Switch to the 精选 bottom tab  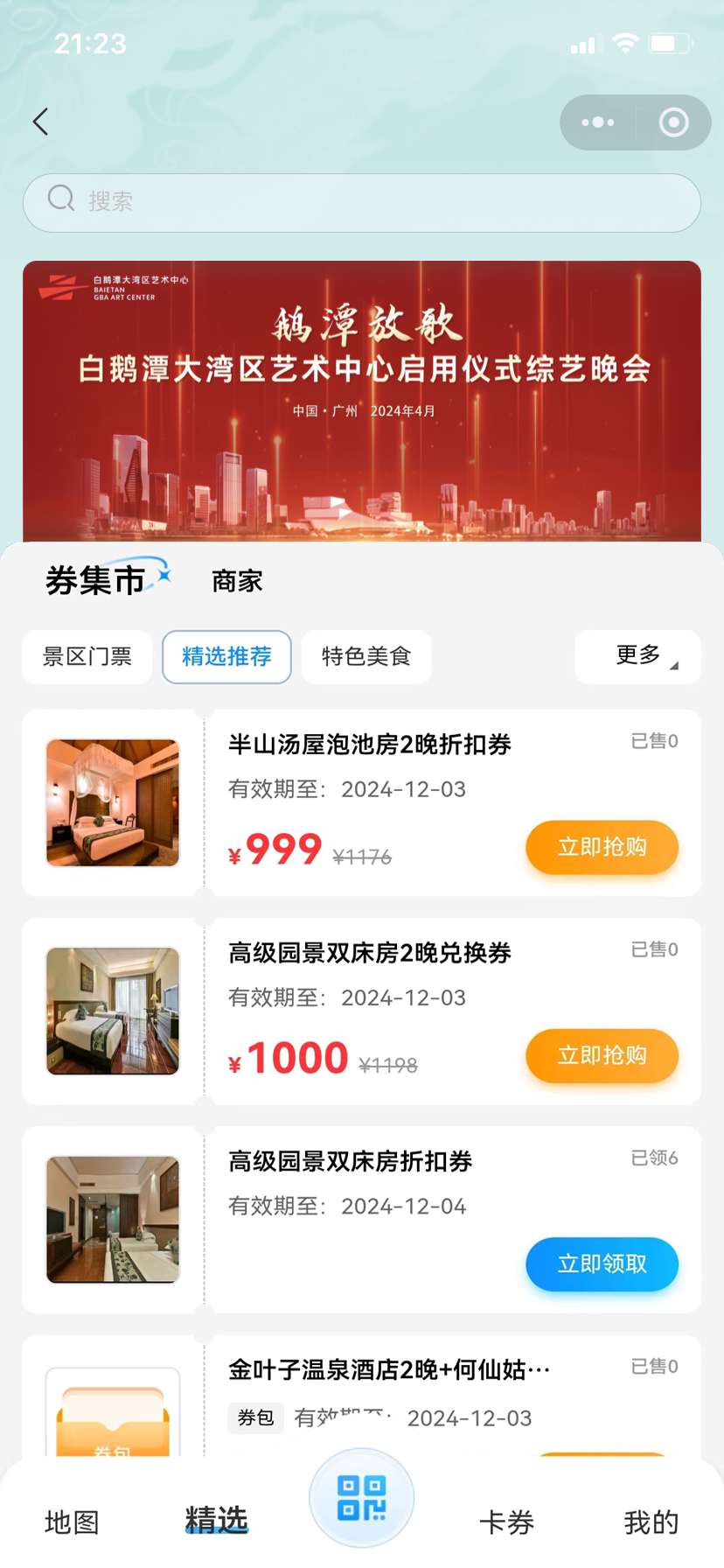[217, 1521]
